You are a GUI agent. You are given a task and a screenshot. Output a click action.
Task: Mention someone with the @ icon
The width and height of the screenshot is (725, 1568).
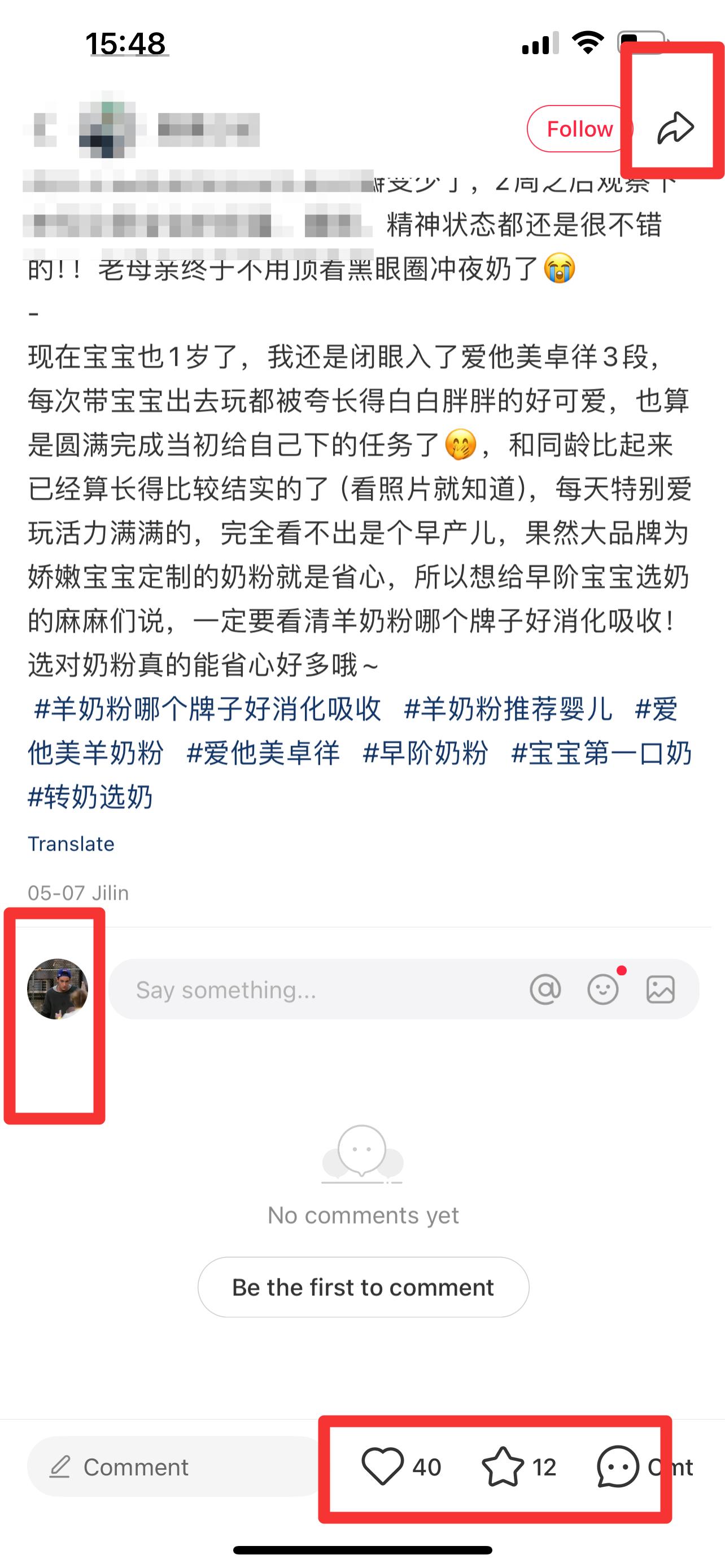(545, 989)
